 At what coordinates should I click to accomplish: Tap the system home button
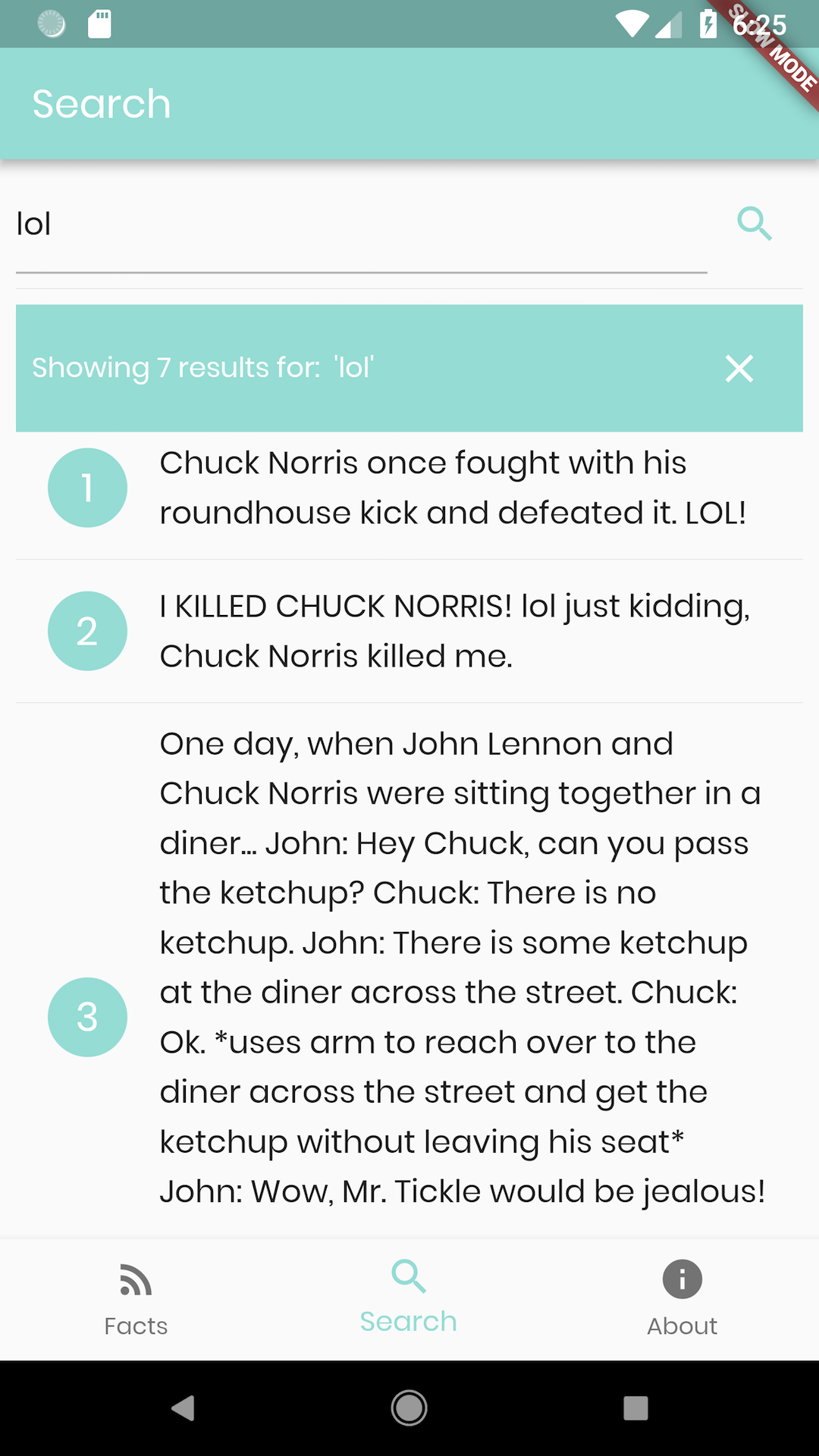409,1408
